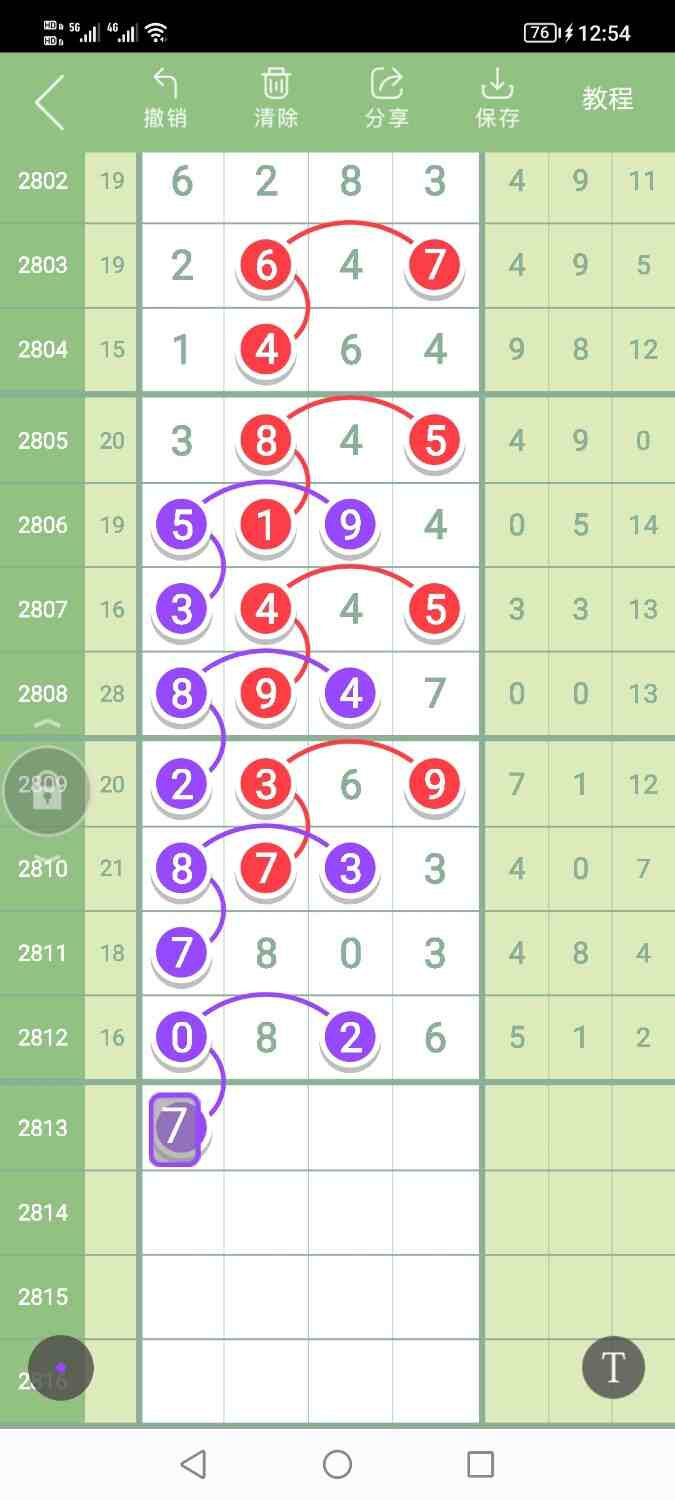The height and width of the screenshot is (1500, 675).
Task: Tap the system home button
Action: (337, 1465)
